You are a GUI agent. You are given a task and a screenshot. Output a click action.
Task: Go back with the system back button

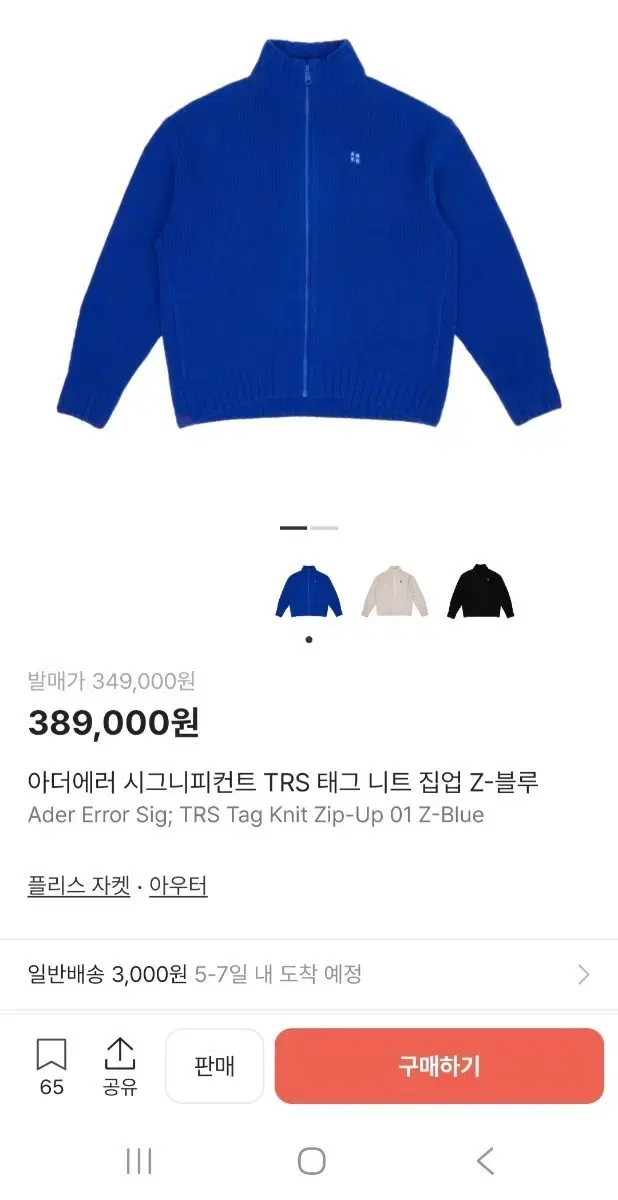pos(486,1161)
